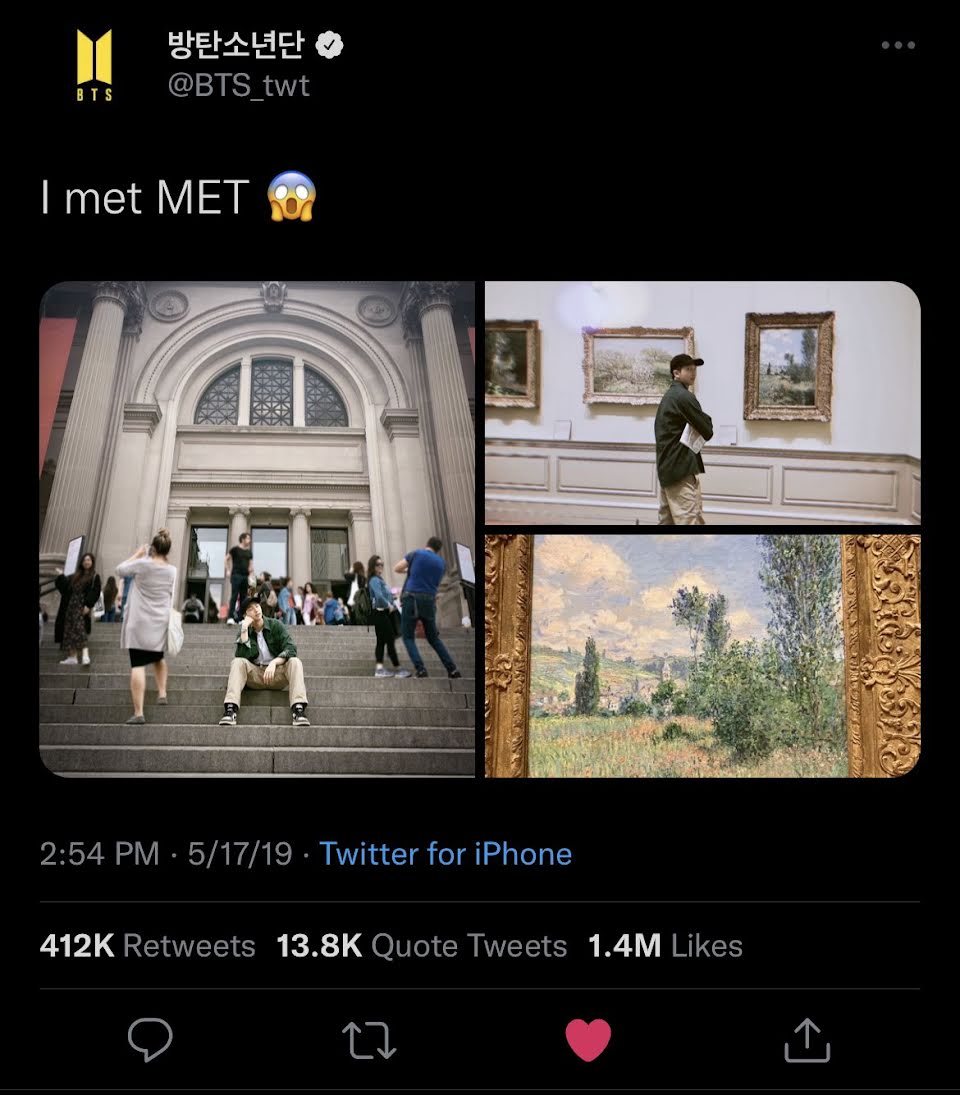Open the tweet's three-dot overflow menu
This screenshot has width=960, height=1095.
[898, 45]
